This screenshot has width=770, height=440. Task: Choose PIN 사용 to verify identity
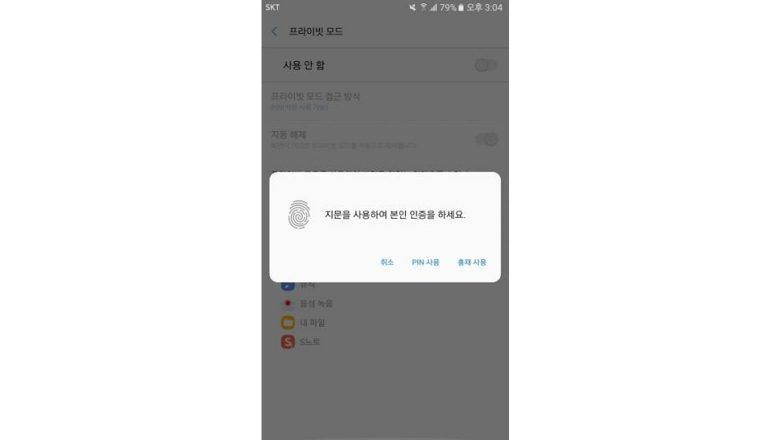pyautogui.click(x=425, y=262)
